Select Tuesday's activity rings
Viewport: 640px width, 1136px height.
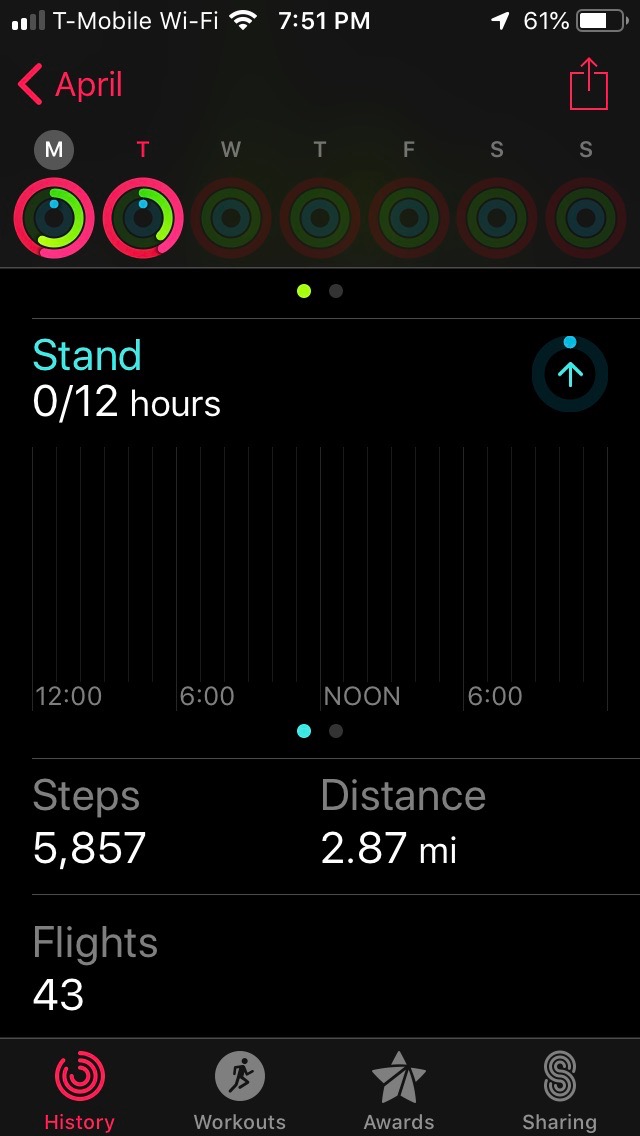(x=143, y=217)
